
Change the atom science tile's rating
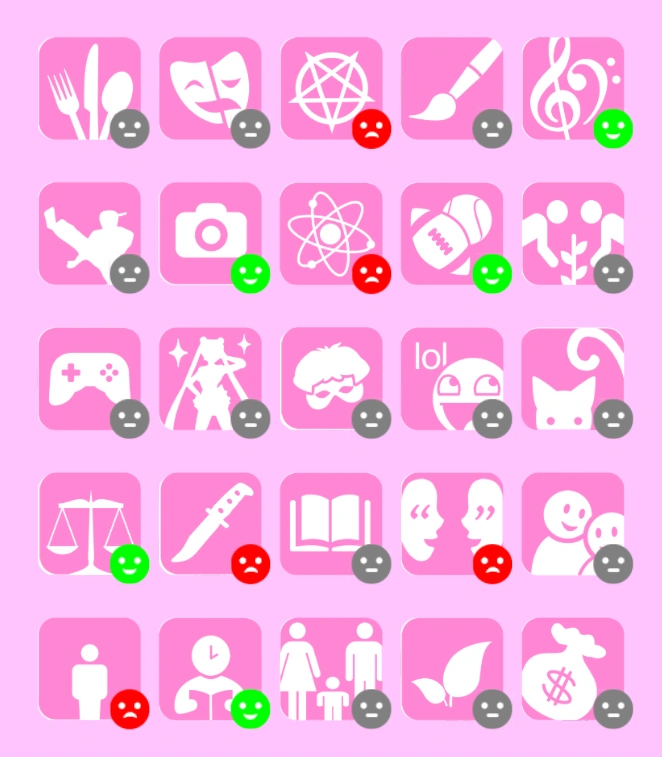coord(371,273)
